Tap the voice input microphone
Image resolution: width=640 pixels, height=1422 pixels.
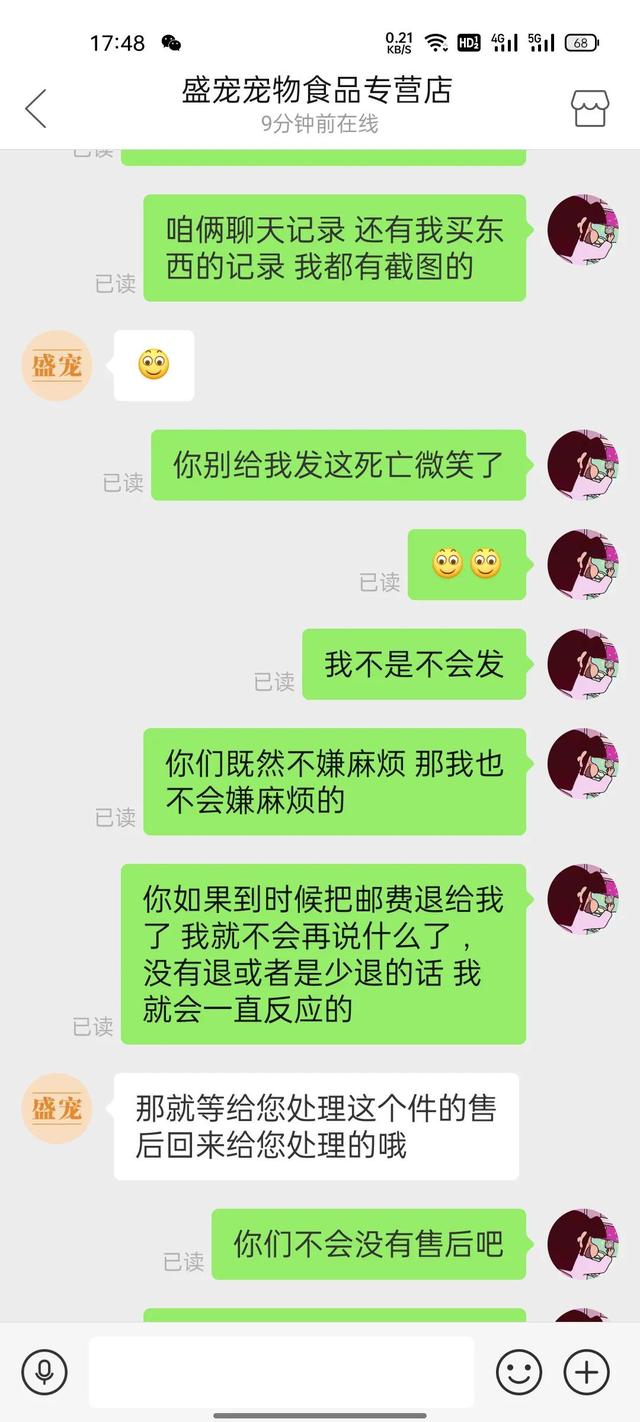point(44,1372)
